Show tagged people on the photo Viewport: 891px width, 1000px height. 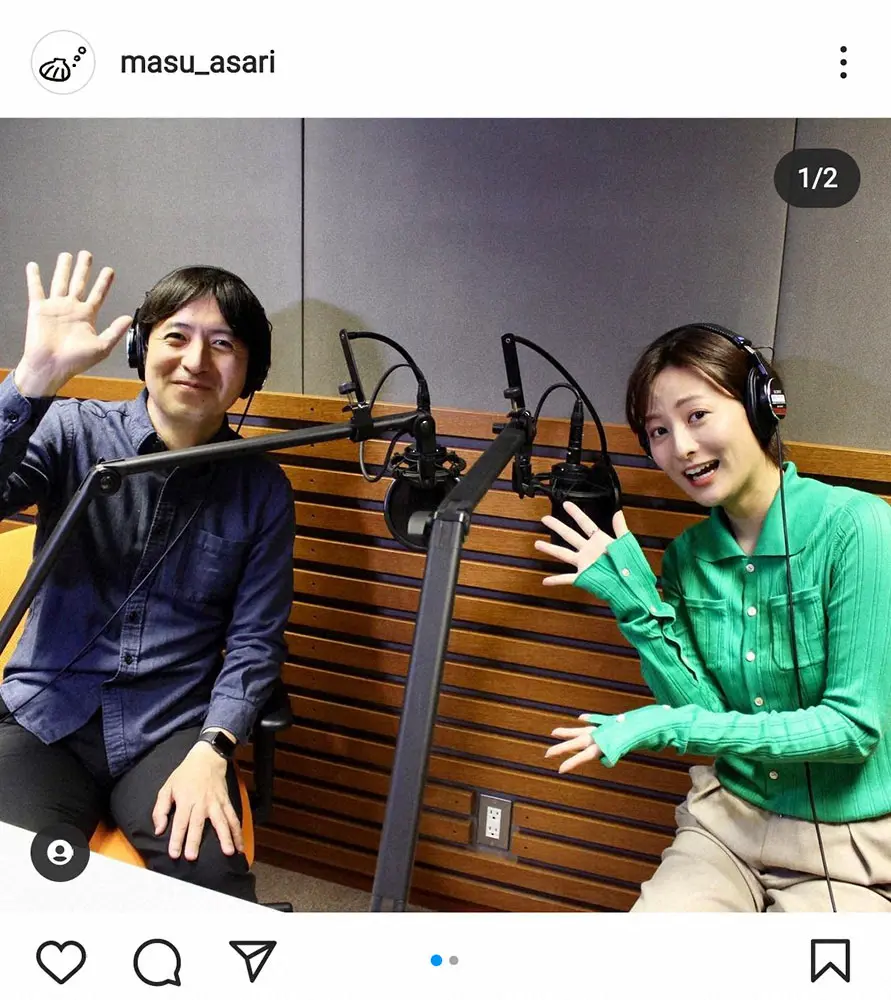(x=60, y=853)
